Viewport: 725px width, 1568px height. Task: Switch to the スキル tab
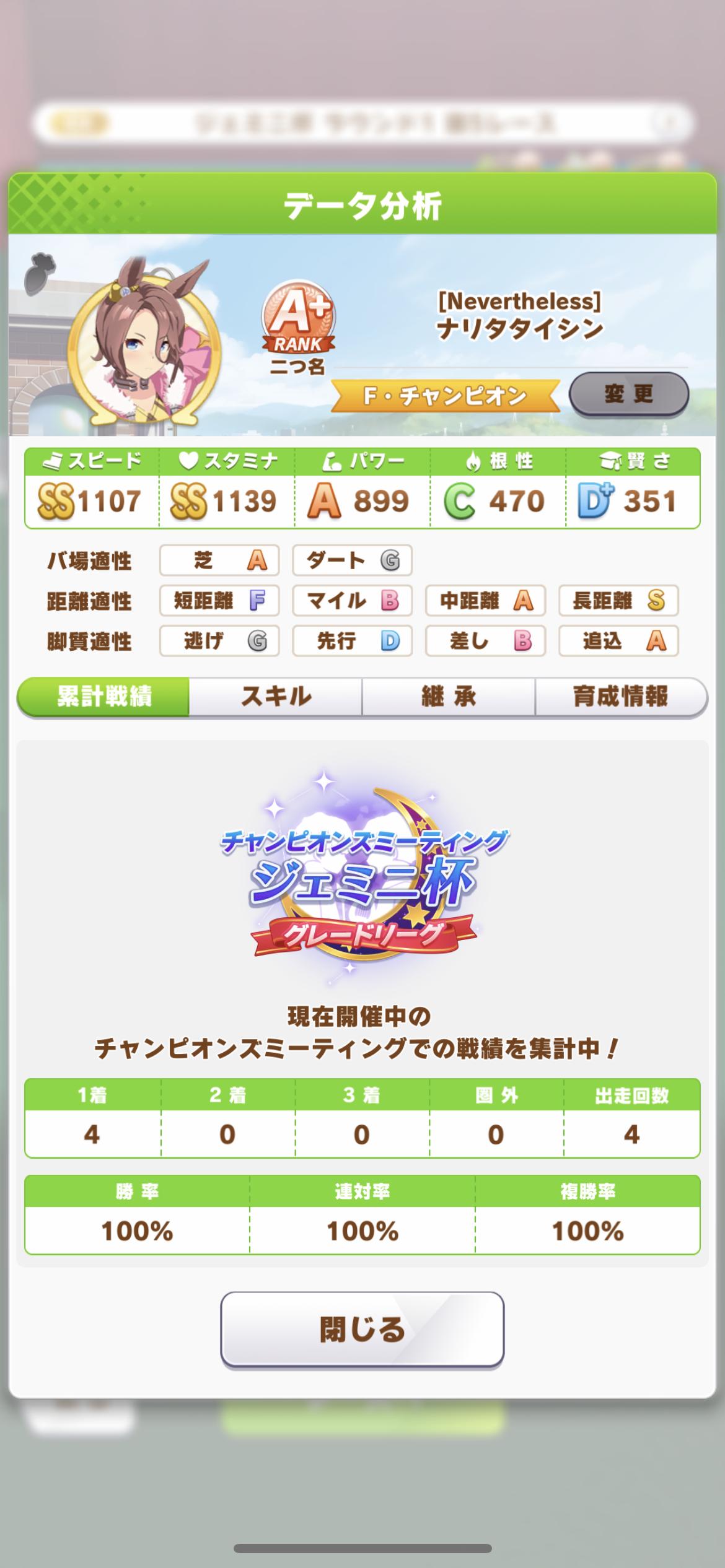[276, 697]
